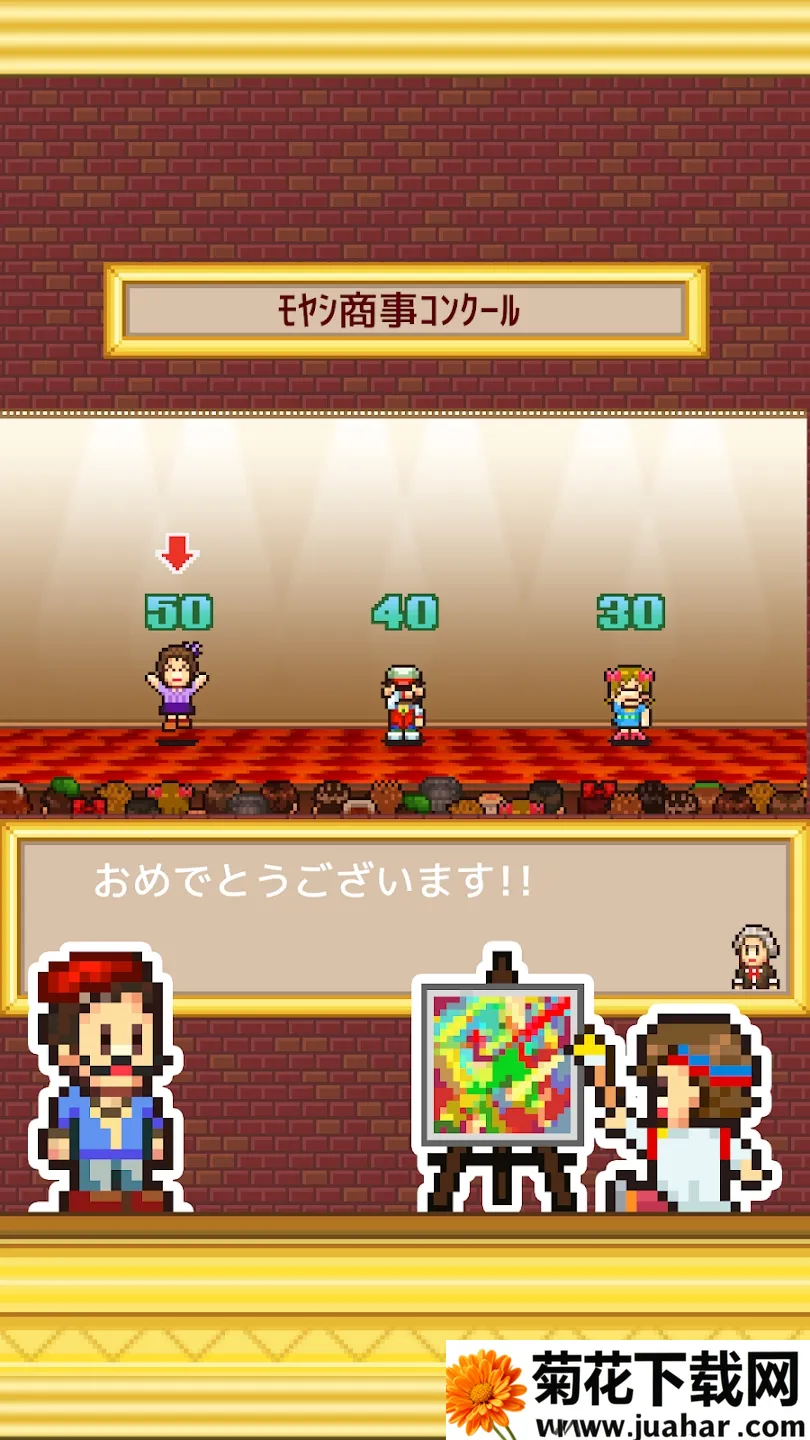Expand the dialogue message box

(405, 880)
